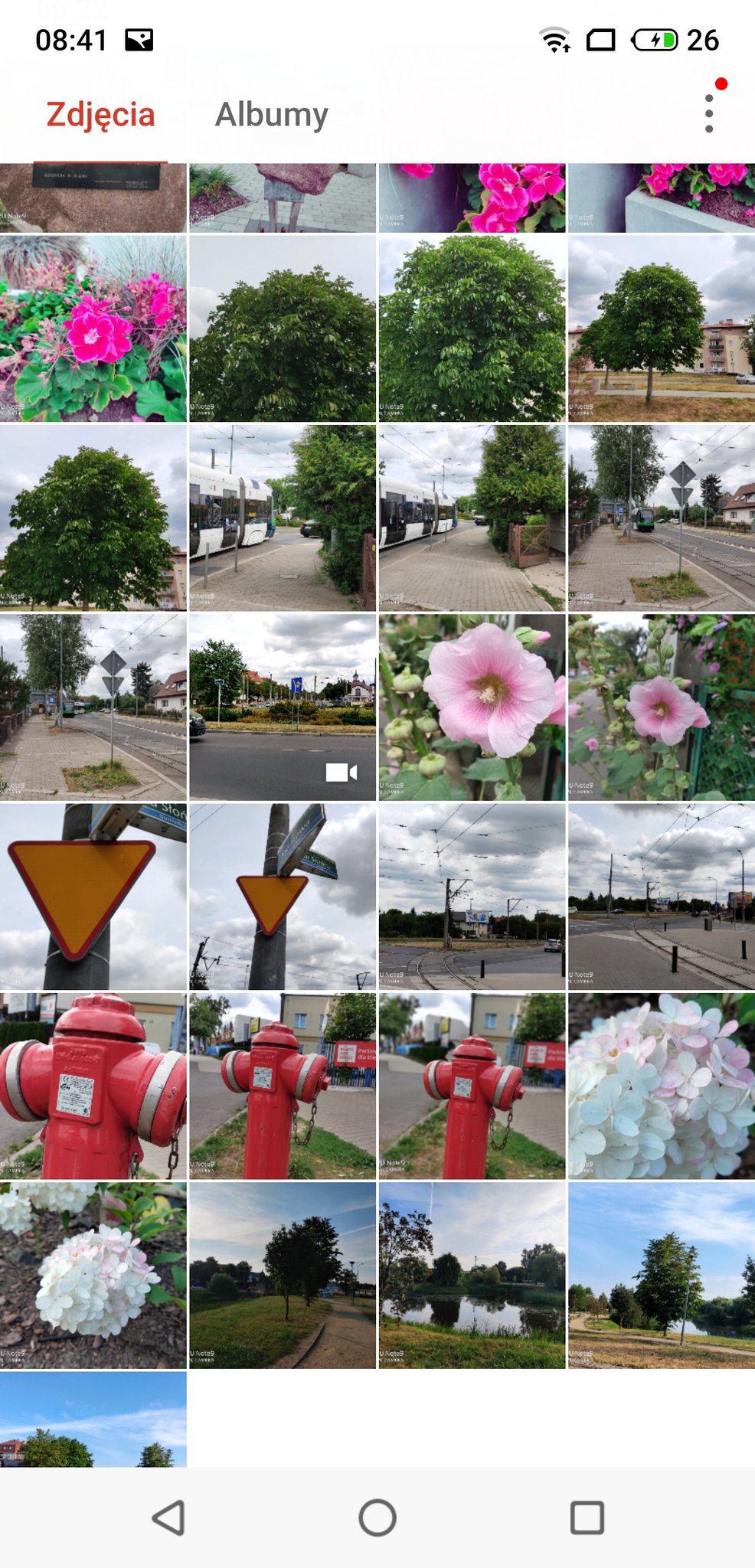View the pond reflection landscape photo

472,1276
